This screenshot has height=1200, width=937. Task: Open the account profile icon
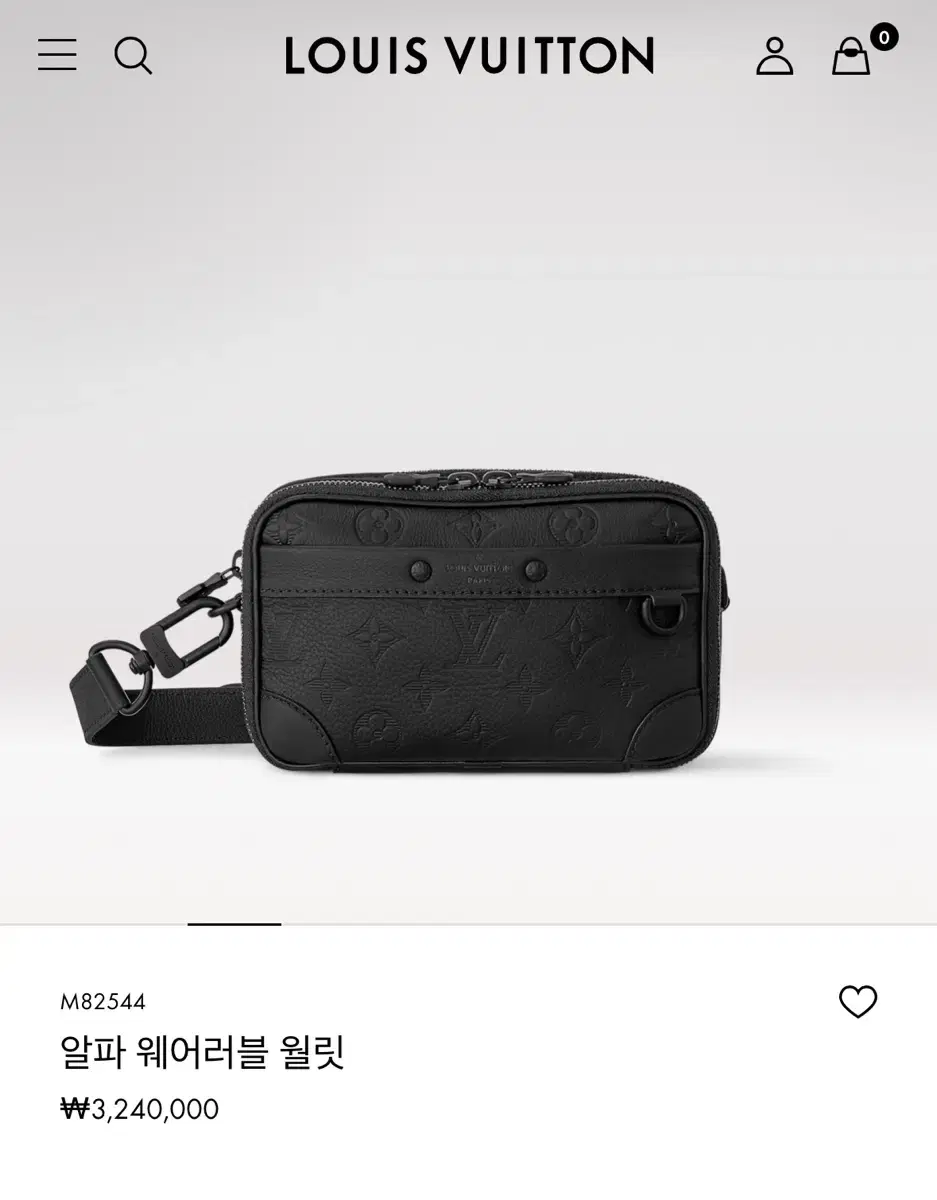tap(774, 56)
